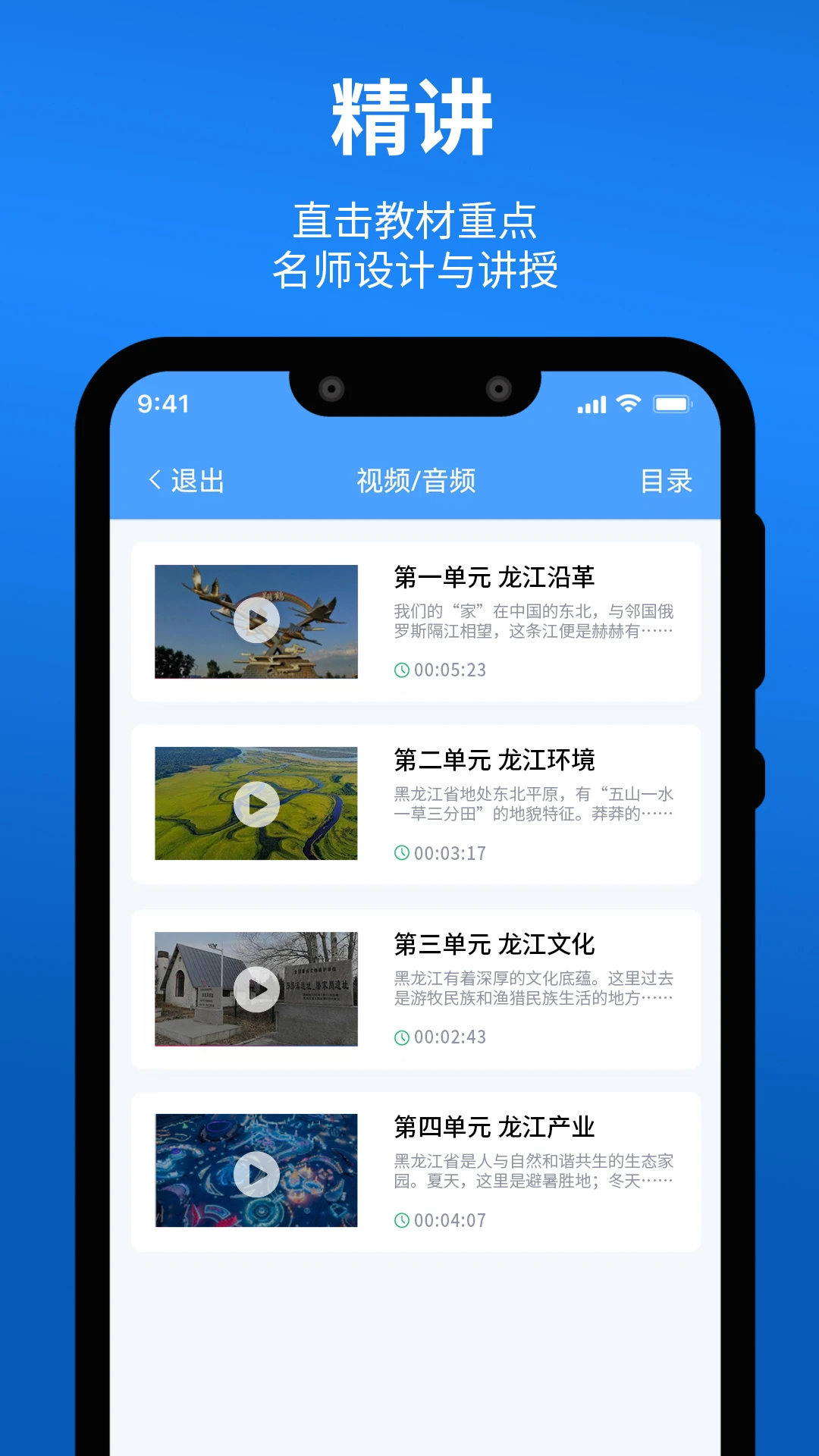Tap the clock icon beside 00:05:23

click(402, 670)
